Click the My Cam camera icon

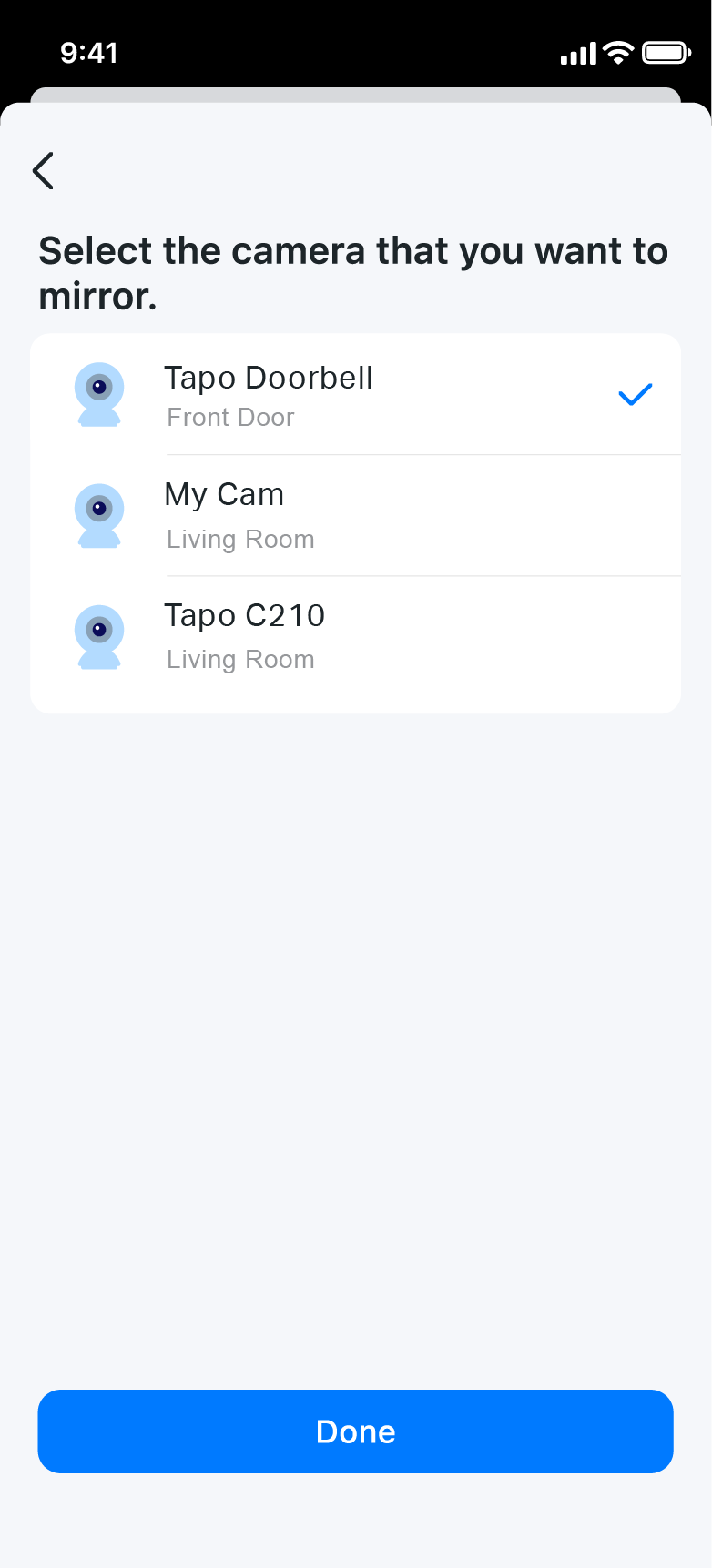(100, 515)
